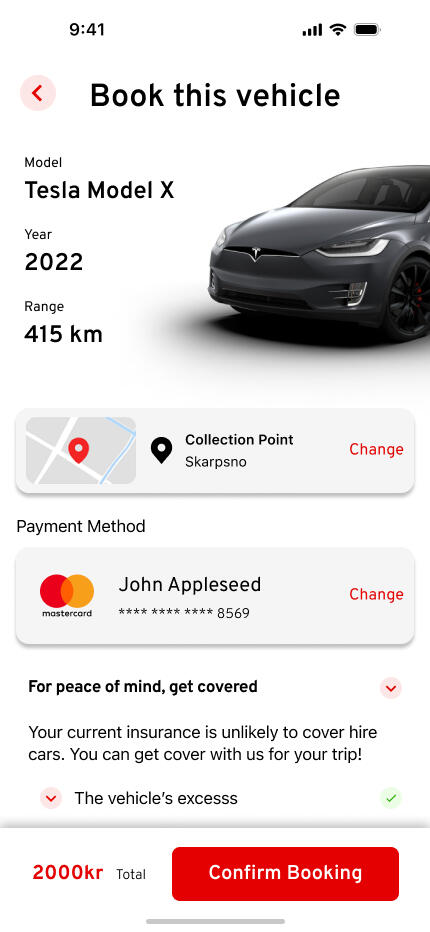430x932 pixels.
Task: Collapse the 'For peace of mind' section
Action: [391, 688]
